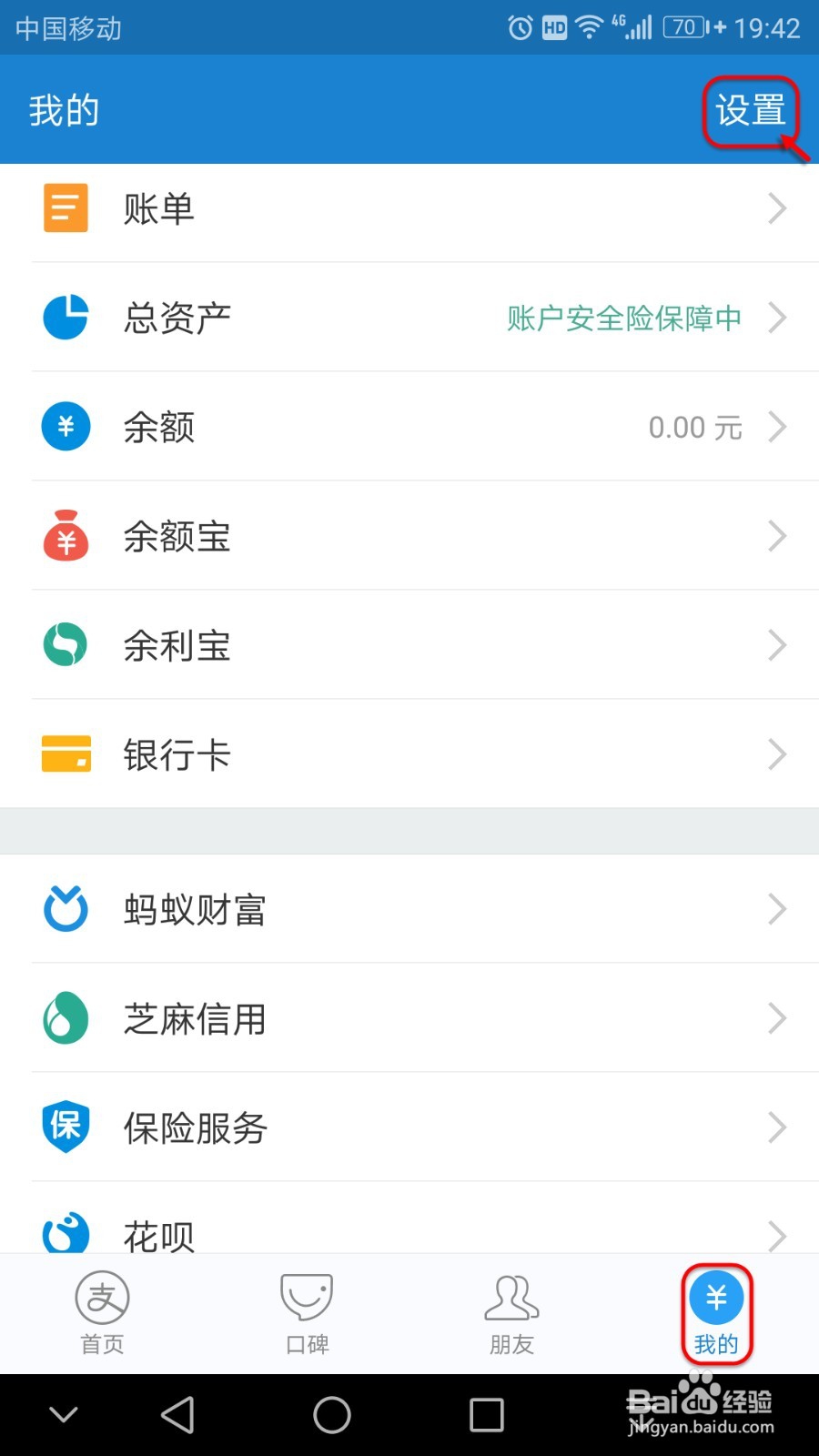Open the 余额宝 money bag icon
This screenshot has width=819, height=1456.
(x=65, y=536)
